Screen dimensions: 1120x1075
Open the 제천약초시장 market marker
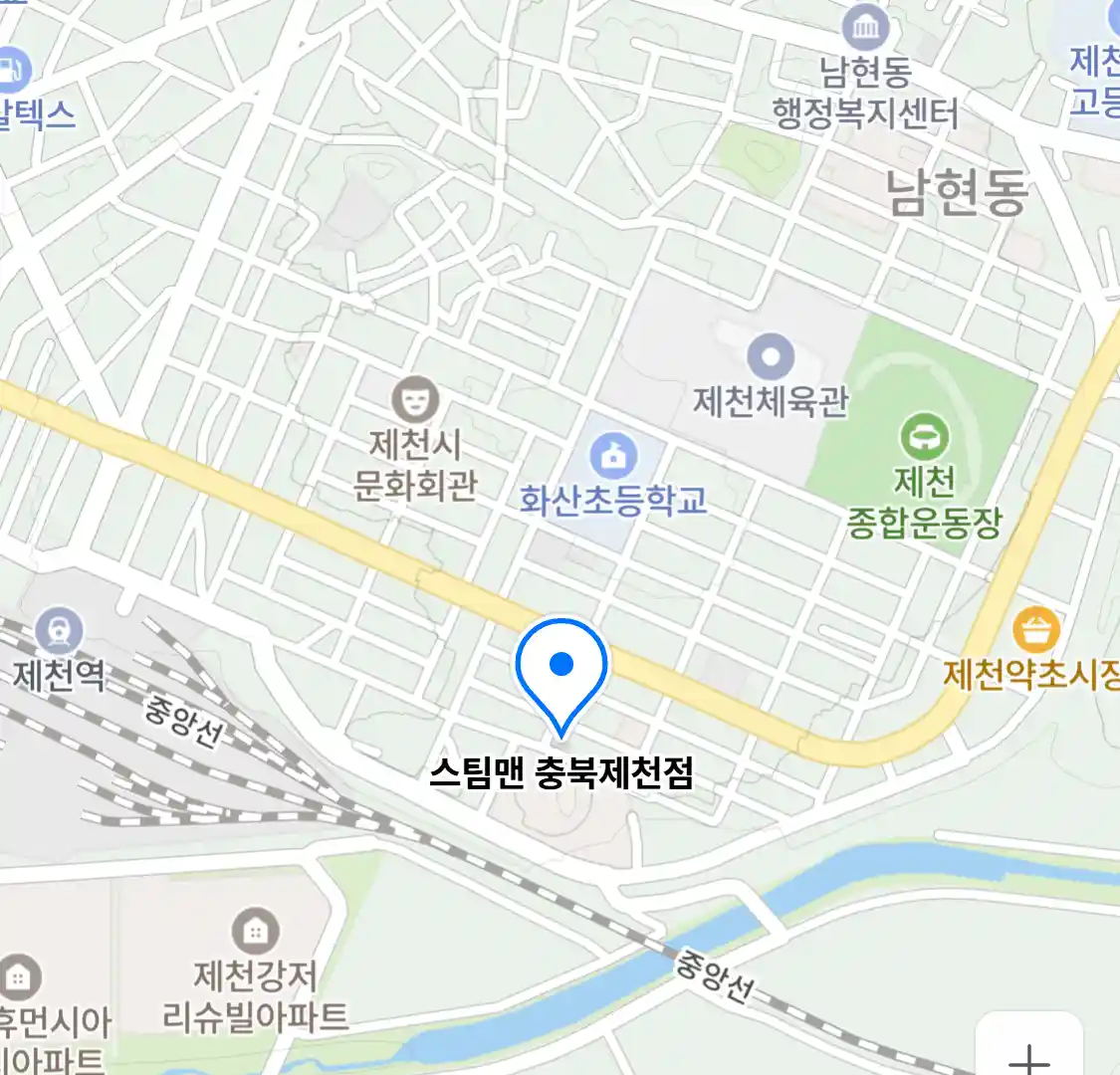[1035, 631]
